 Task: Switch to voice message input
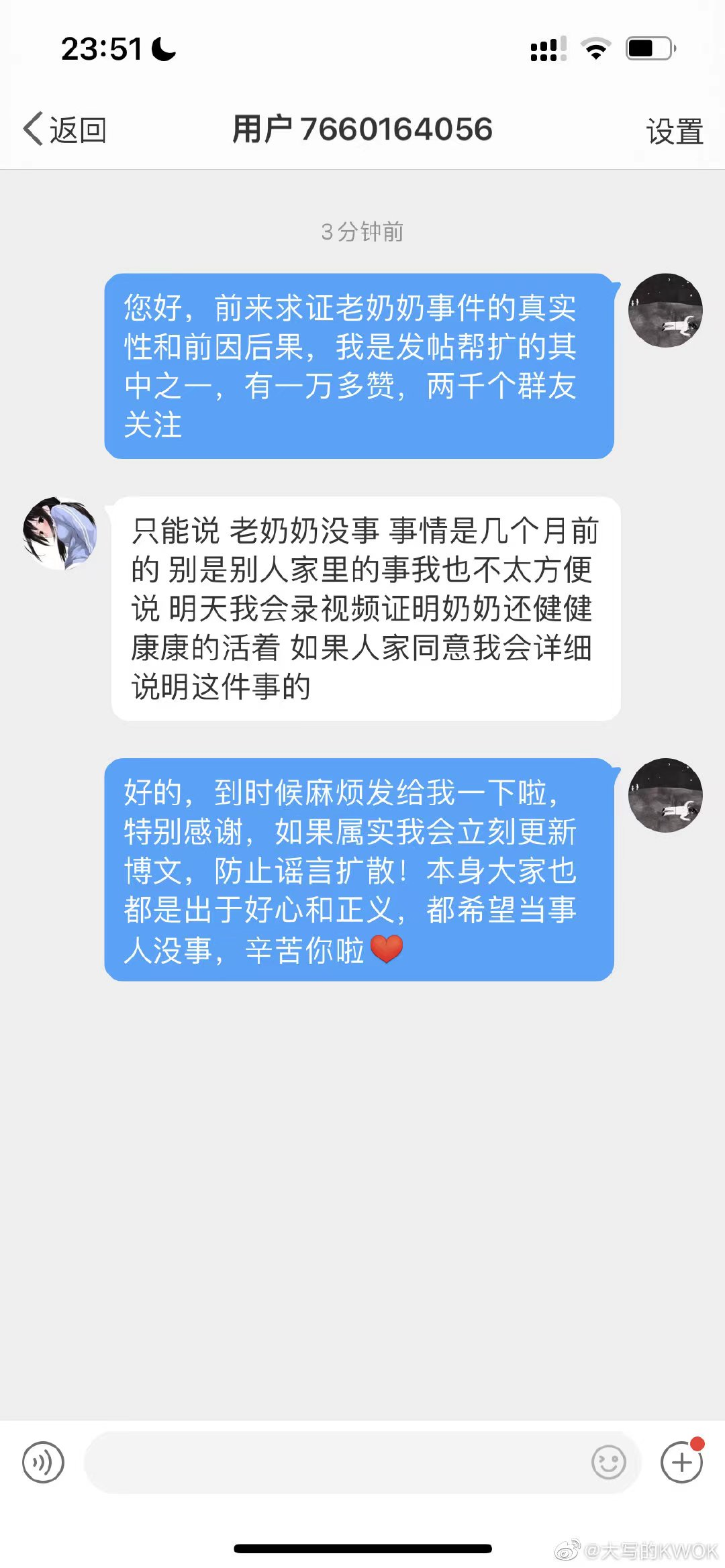coord(43,1462)
